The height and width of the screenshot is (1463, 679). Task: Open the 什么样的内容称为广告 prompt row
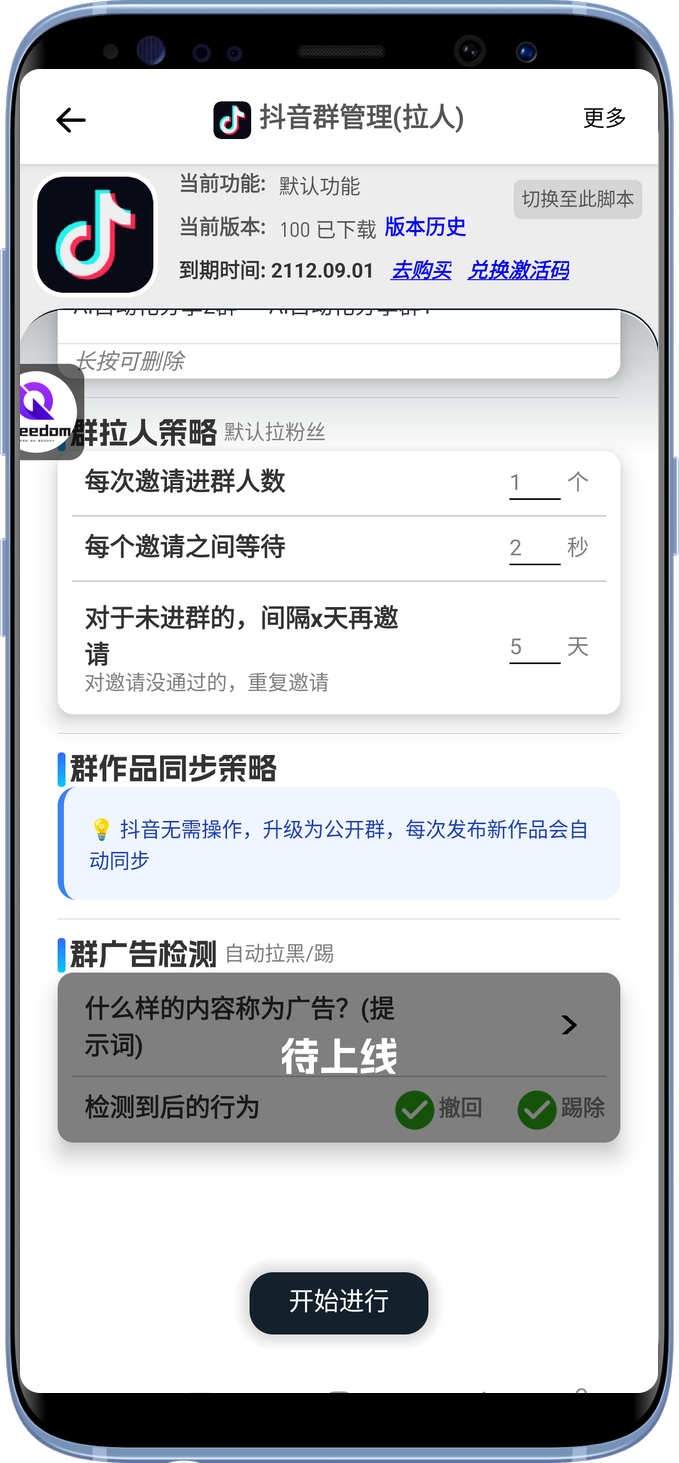(338, 1025)
